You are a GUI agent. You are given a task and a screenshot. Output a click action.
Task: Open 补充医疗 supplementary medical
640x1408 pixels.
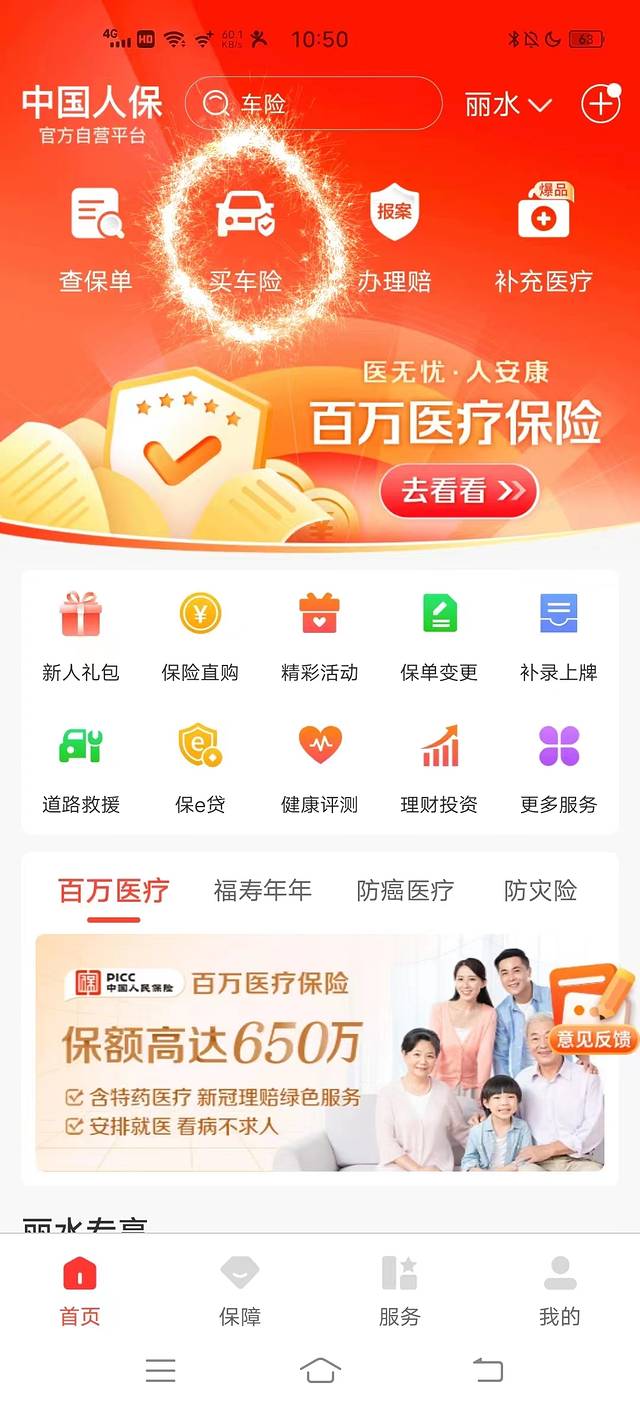tap(543, 240)
